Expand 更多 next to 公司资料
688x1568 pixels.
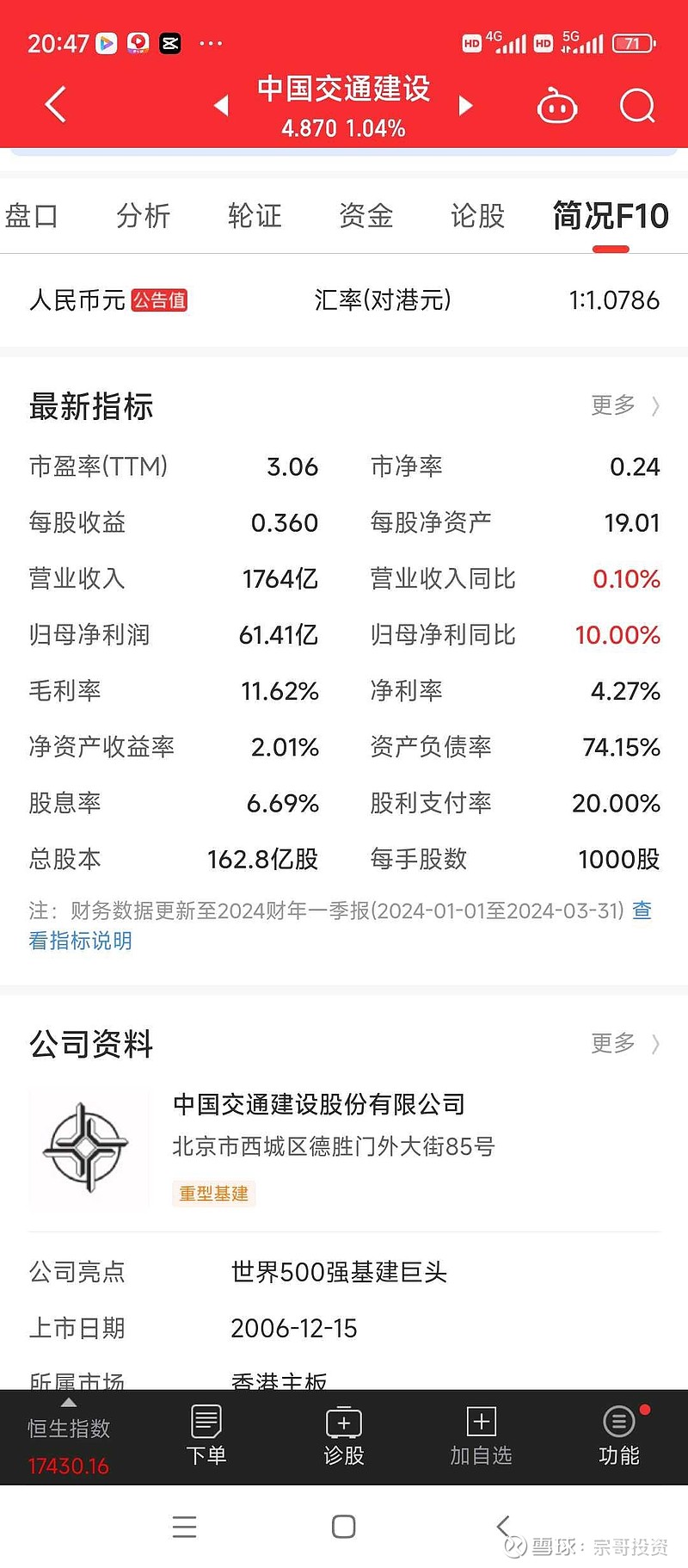(625, 1043)
